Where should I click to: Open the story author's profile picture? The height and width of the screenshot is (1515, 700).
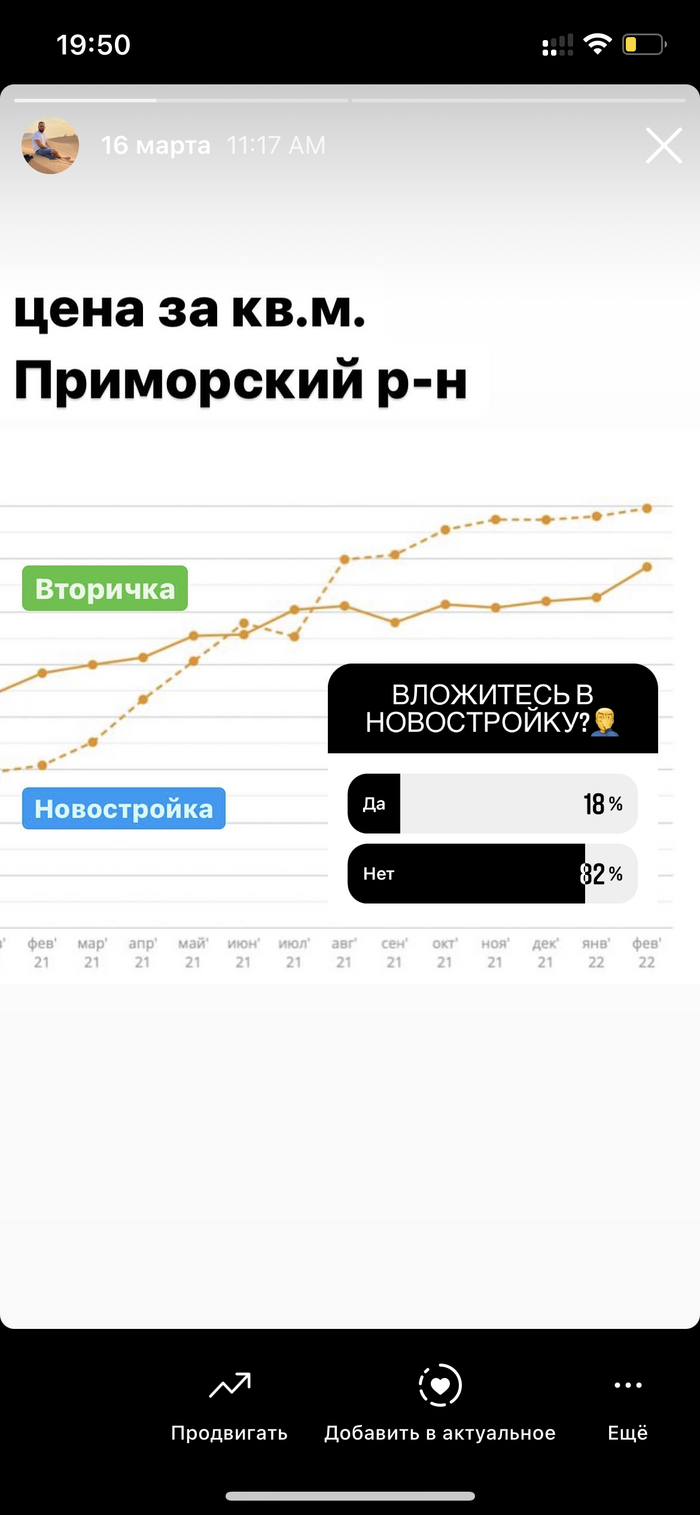(x=50, y=146)
